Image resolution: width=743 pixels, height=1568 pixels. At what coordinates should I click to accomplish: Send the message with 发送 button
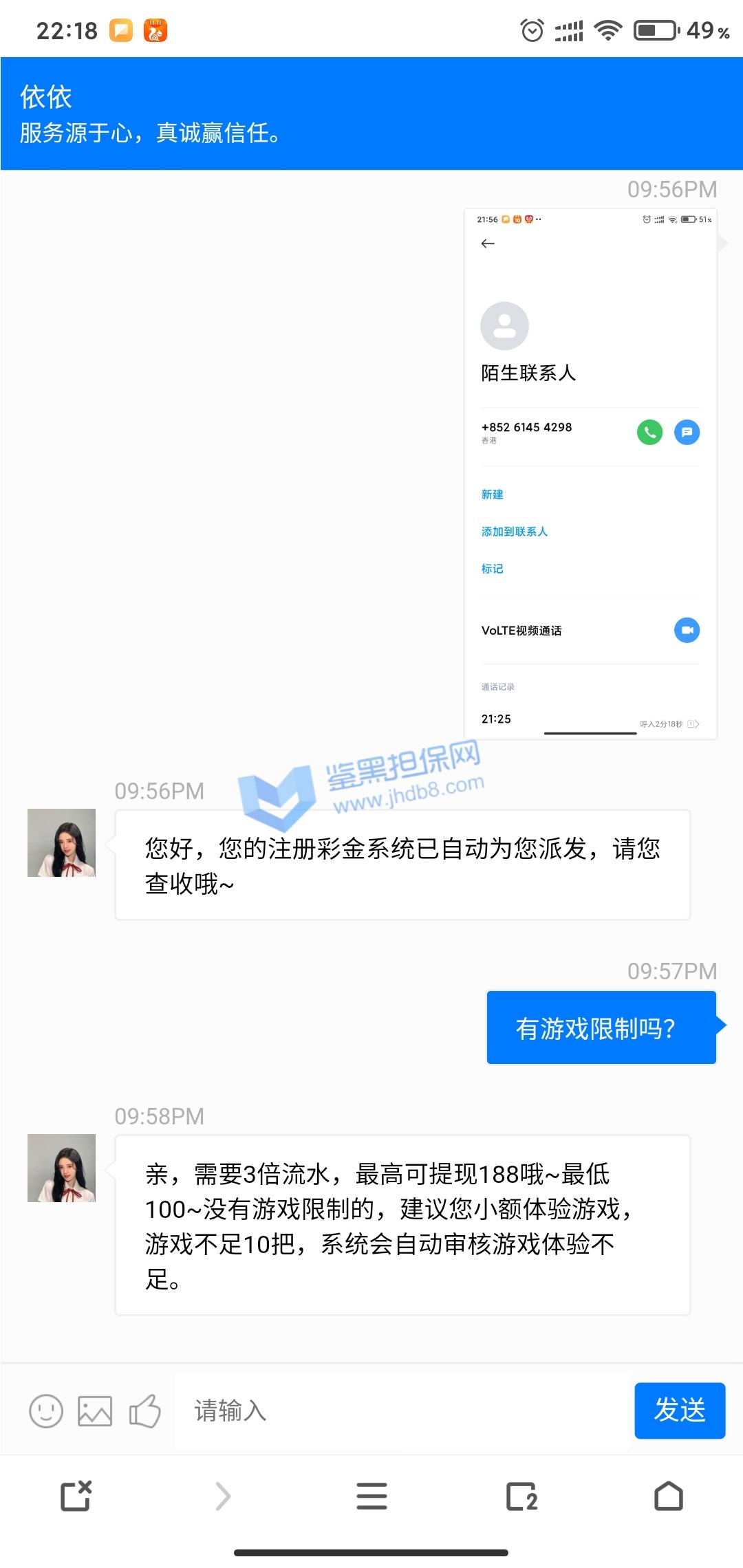[x=679, y=1411]
